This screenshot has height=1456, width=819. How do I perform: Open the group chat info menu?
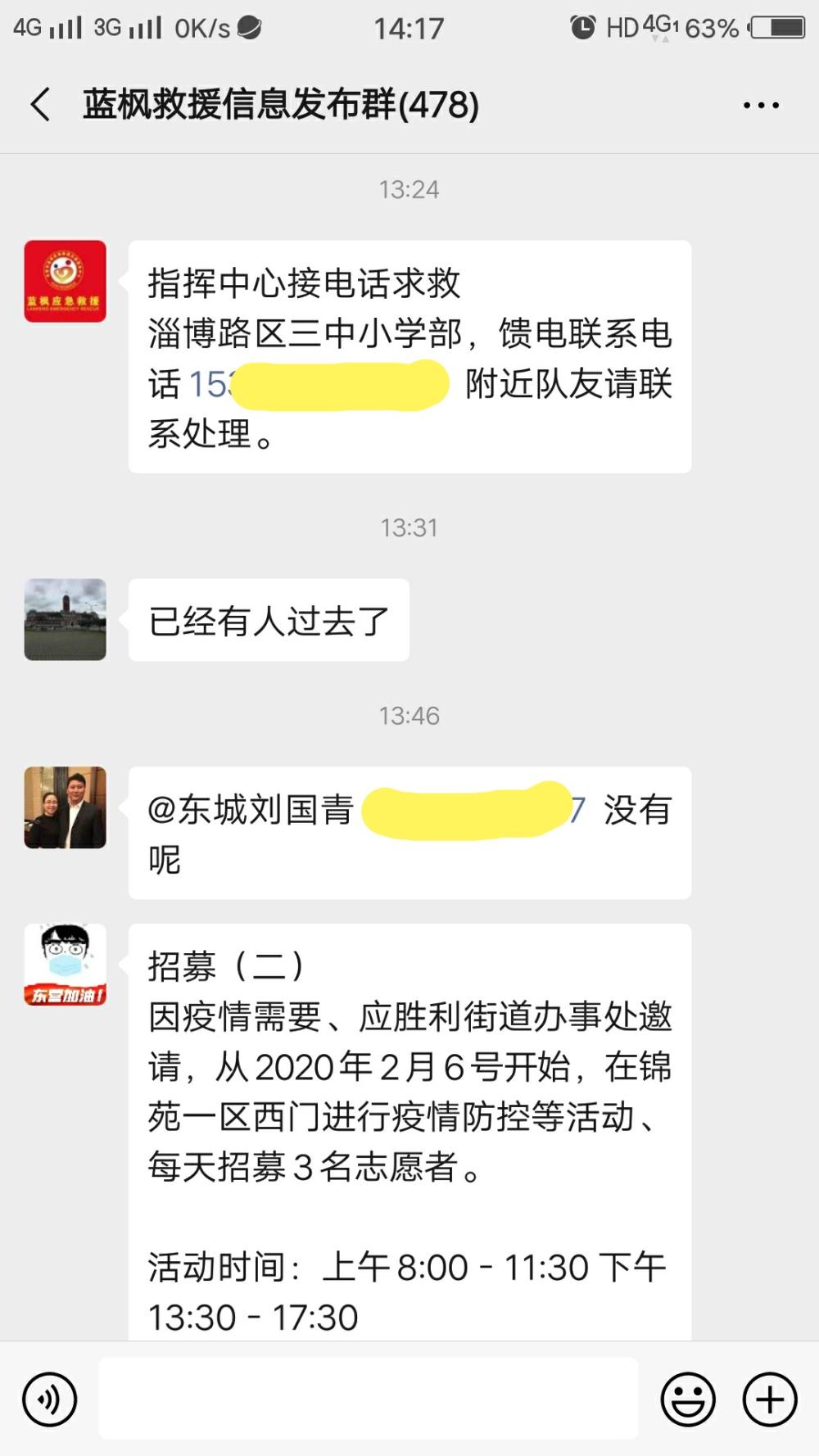pyautogui.click(x=761, y=105)
